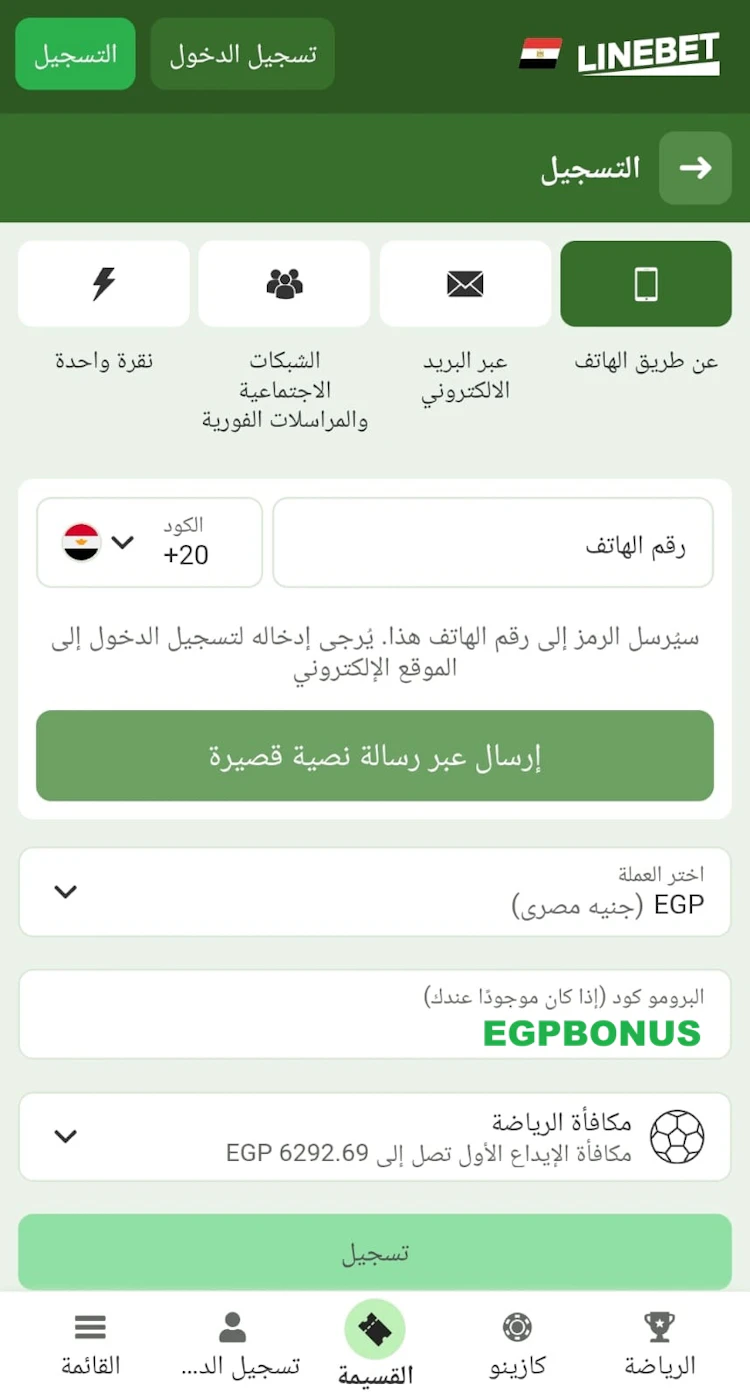Viewport: 750px width, 1398px height.
Task: Open the القسيمة coupon icon
Action: point(375,1332)
